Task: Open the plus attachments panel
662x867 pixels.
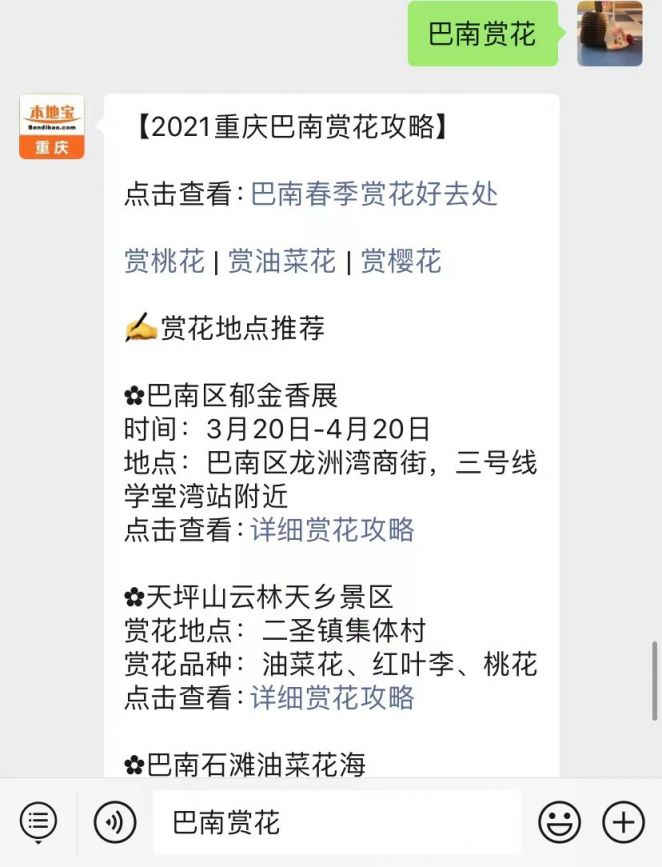Action: [x=623, y=823]
